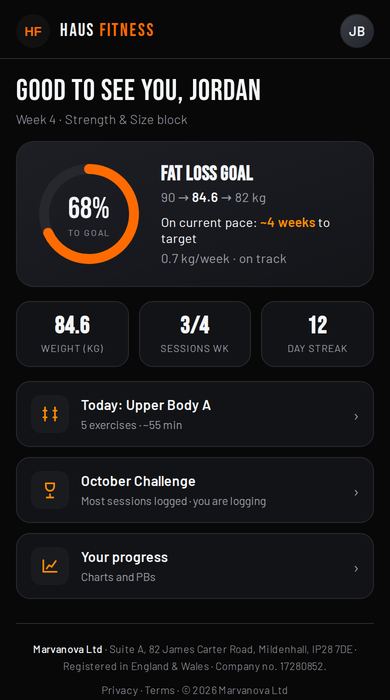
Task: Open today's Upper Body A workout
Action: [x=195, y=414]
